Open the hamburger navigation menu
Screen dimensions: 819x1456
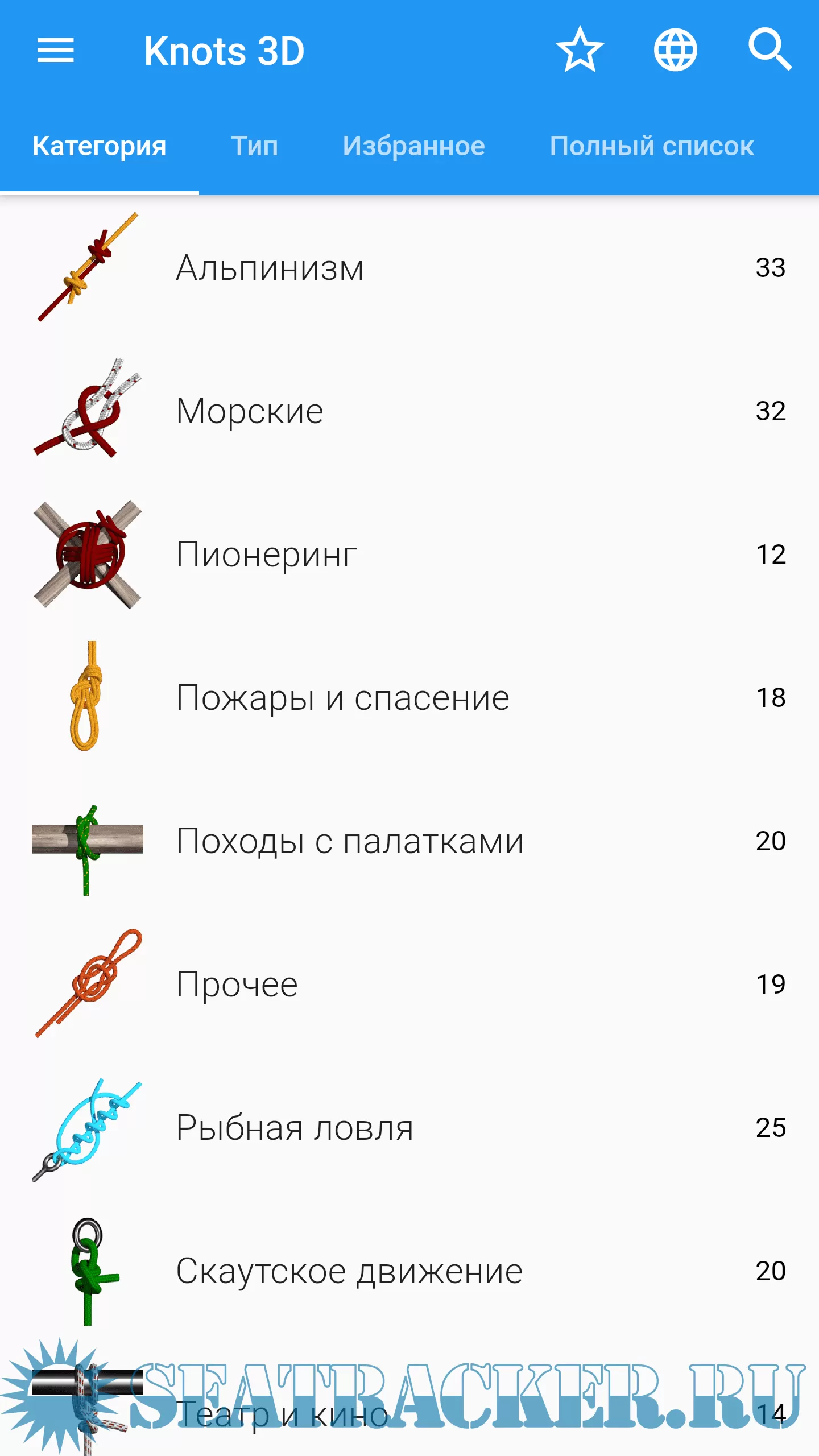56,51
